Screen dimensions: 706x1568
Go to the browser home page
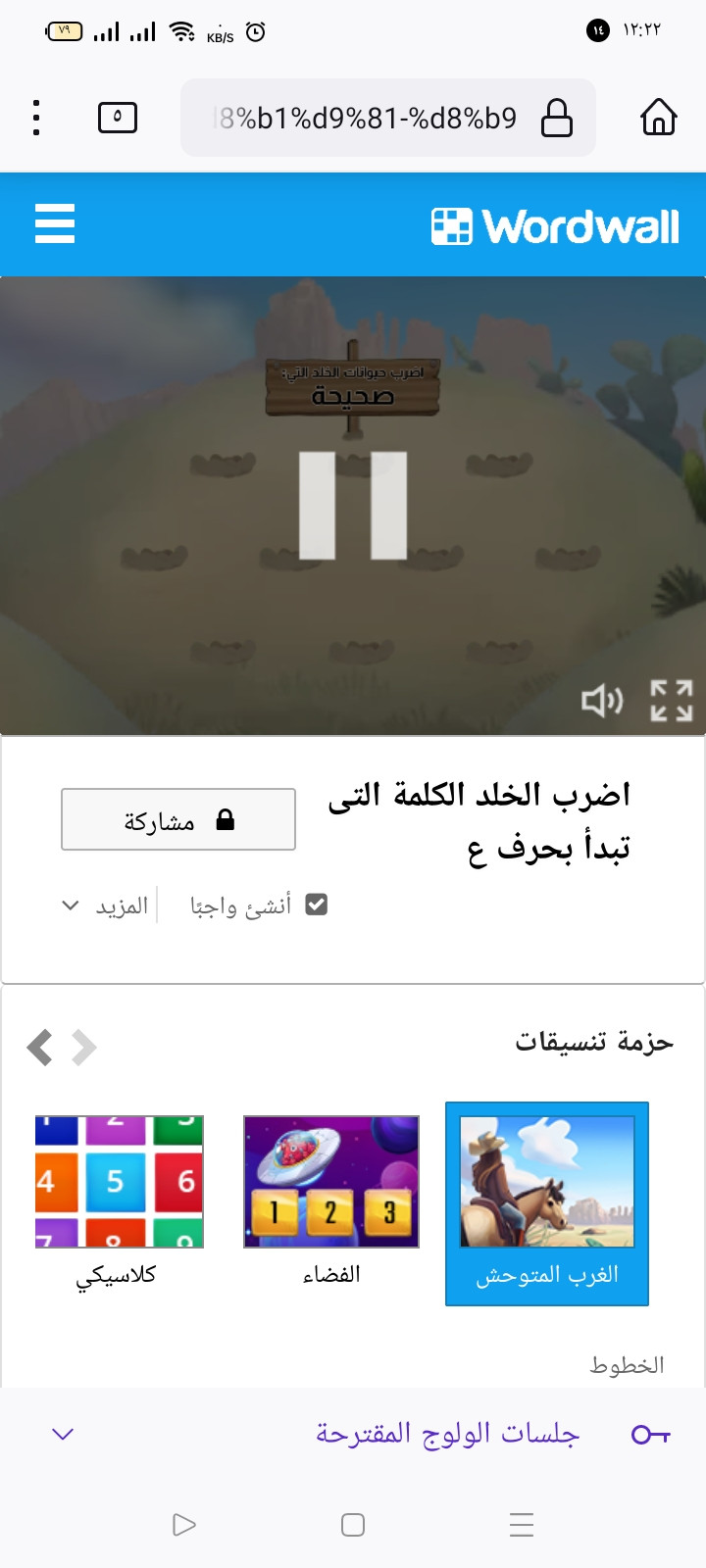tap(658, 118)
